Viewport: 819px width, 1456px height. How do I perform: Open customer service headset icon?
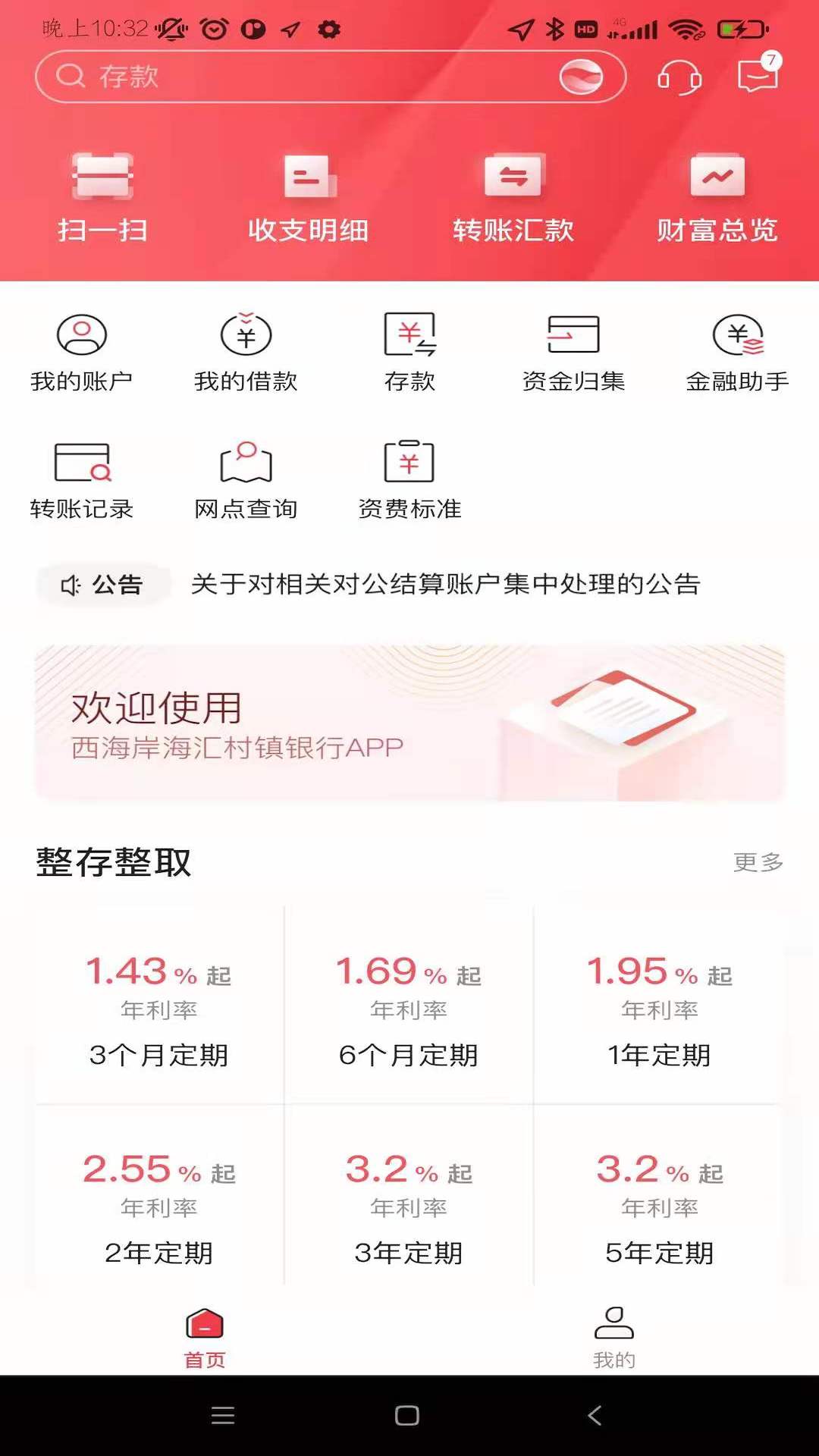pos(679,77)
